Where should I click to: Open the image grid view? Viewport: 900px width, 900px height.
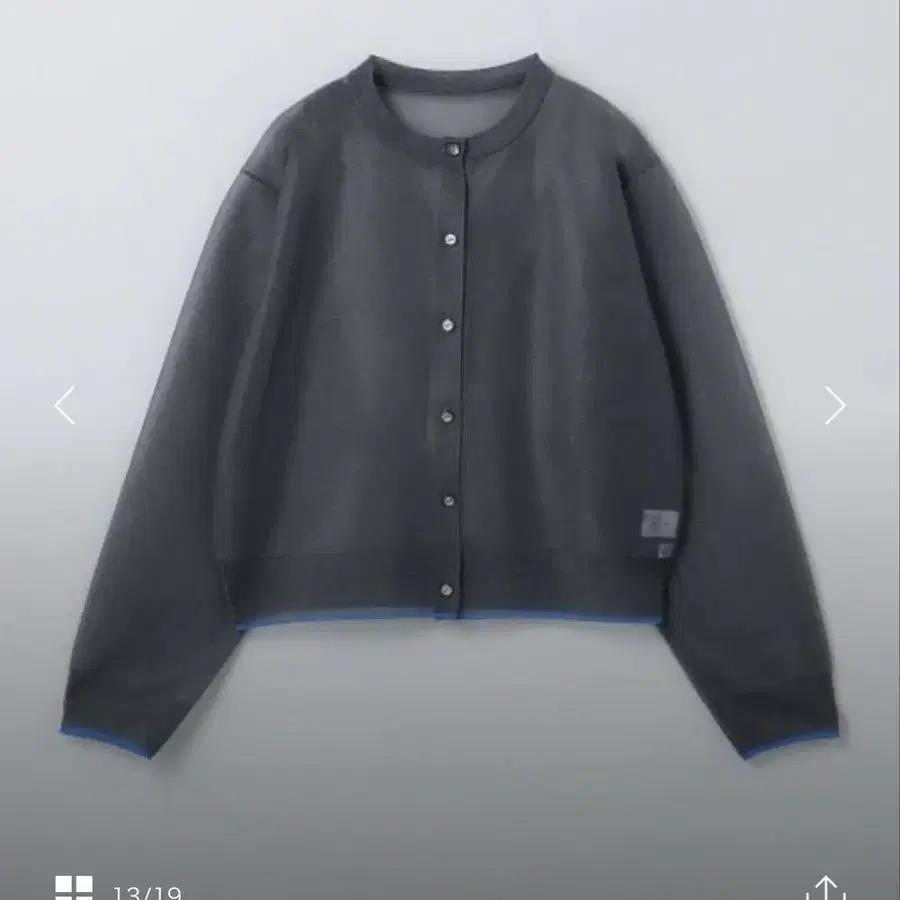(74, 887)
